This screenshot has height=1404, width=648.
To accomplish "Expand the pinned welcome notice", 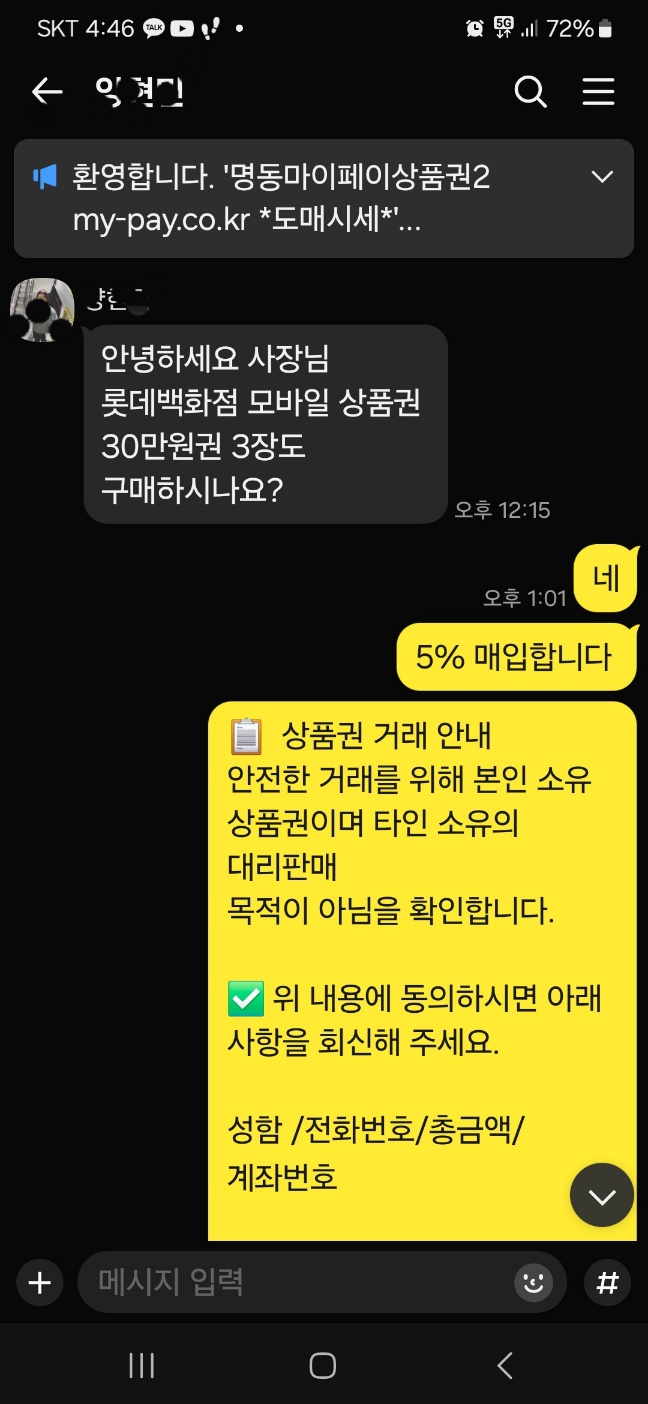I will click(x=602, y=177).
